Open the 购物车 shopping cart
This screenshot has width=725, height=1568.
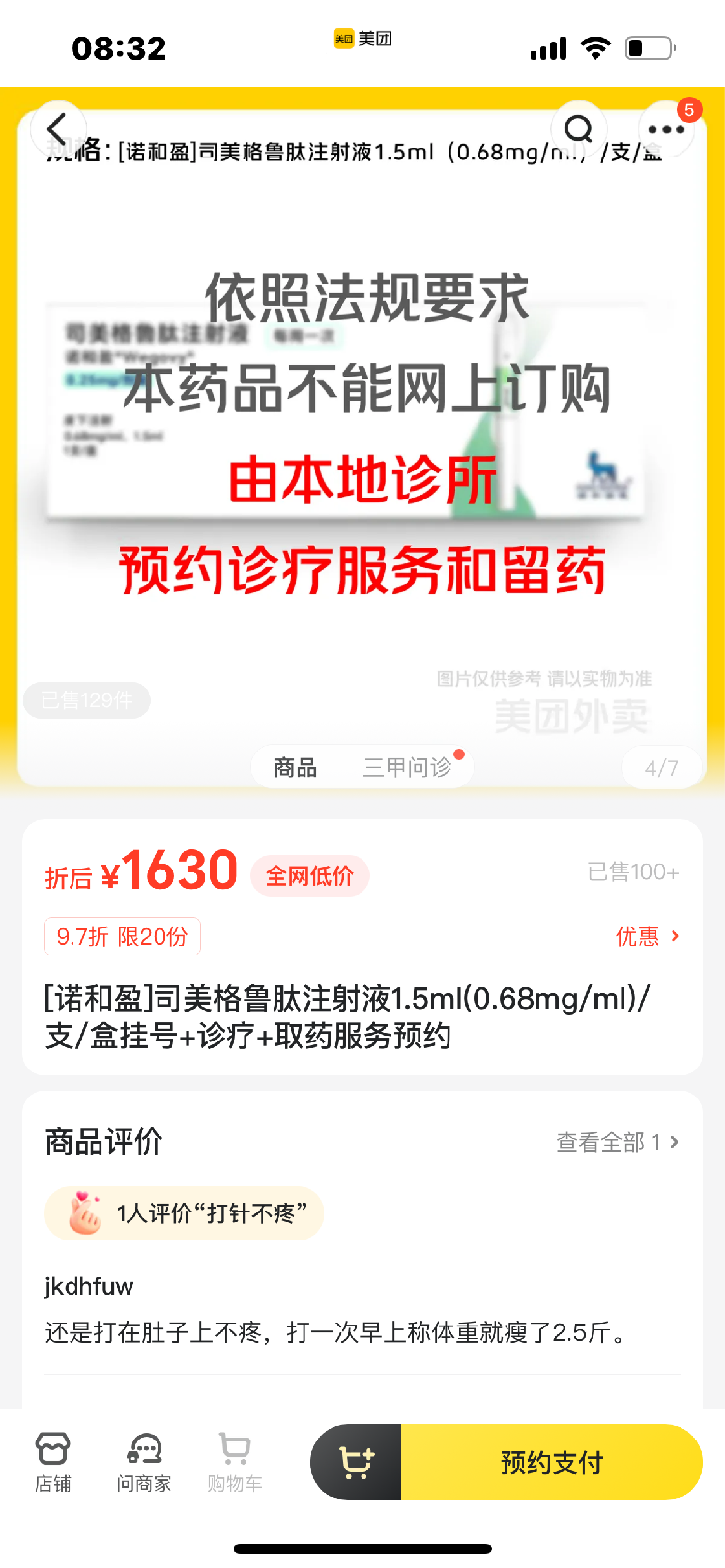[234, 1462]
